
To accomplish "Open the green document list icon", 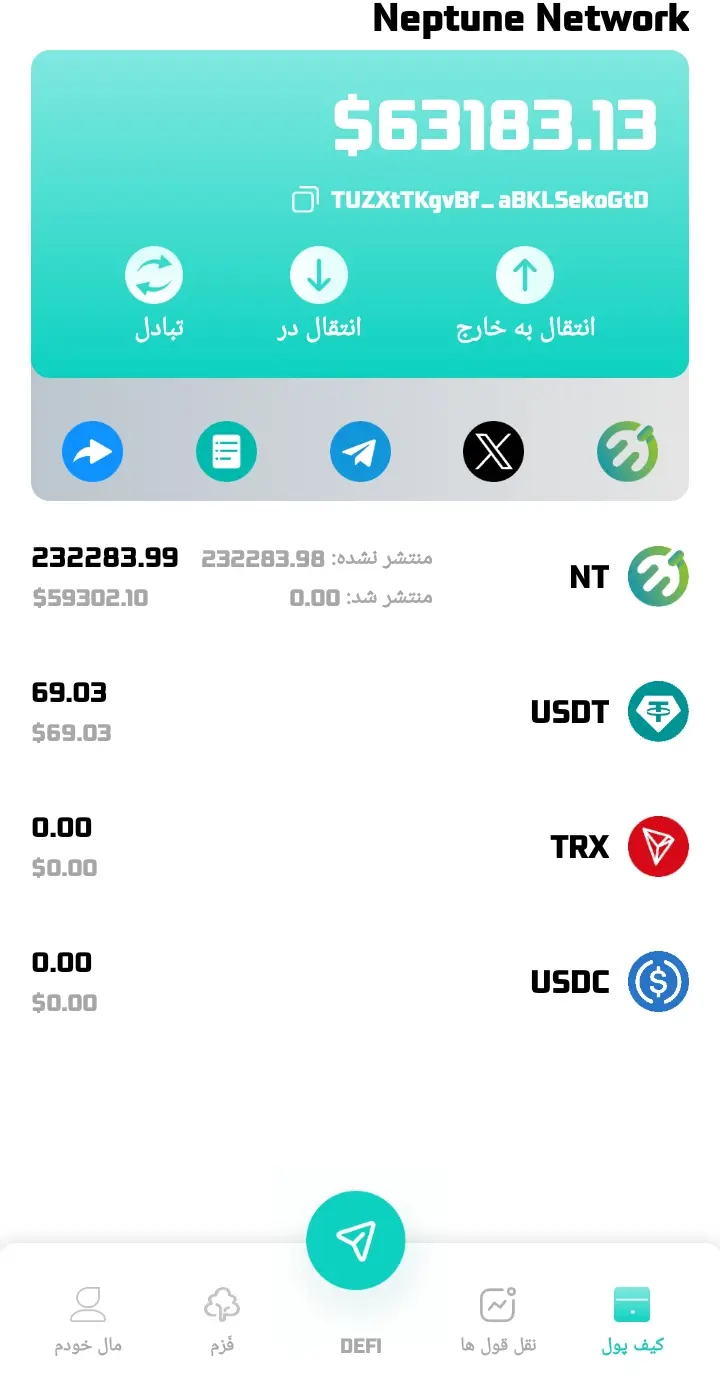I will (x=226, y=452).
